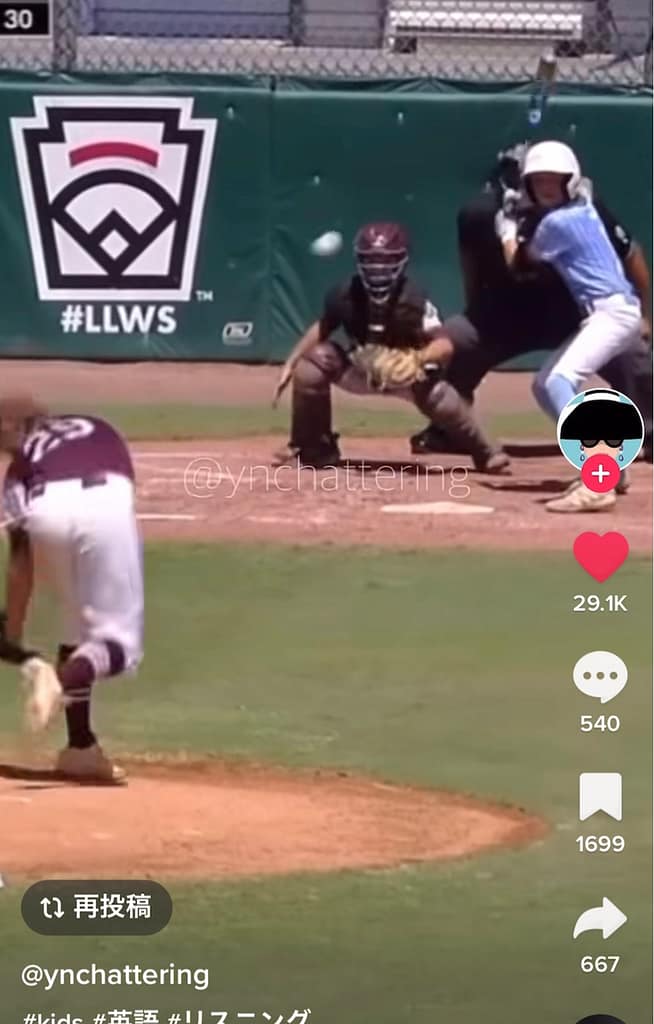654x1024 pixels.
Task: Open @ynchattering username link
Action: click(115, 975)
